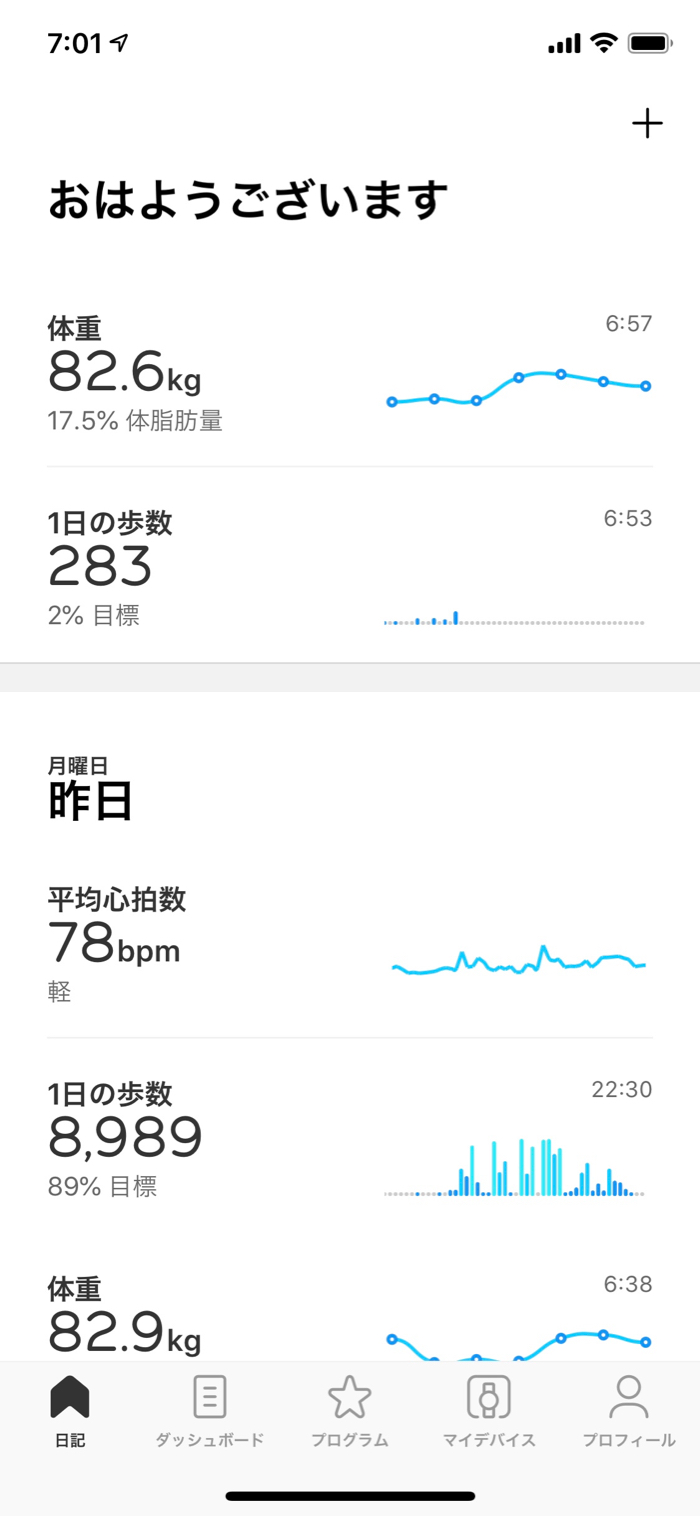The height and width of the screenshot is (1516, 700).
Task: Open today's 82.6kg weight entry
Action: (349, 374)
